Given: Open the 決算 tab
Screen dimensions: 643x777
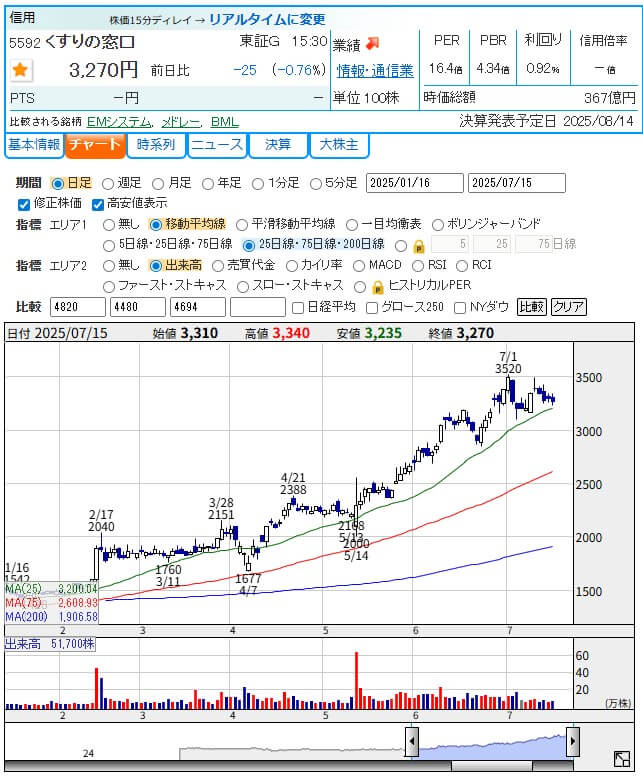Looking at the screenshot, I should 278,145.
